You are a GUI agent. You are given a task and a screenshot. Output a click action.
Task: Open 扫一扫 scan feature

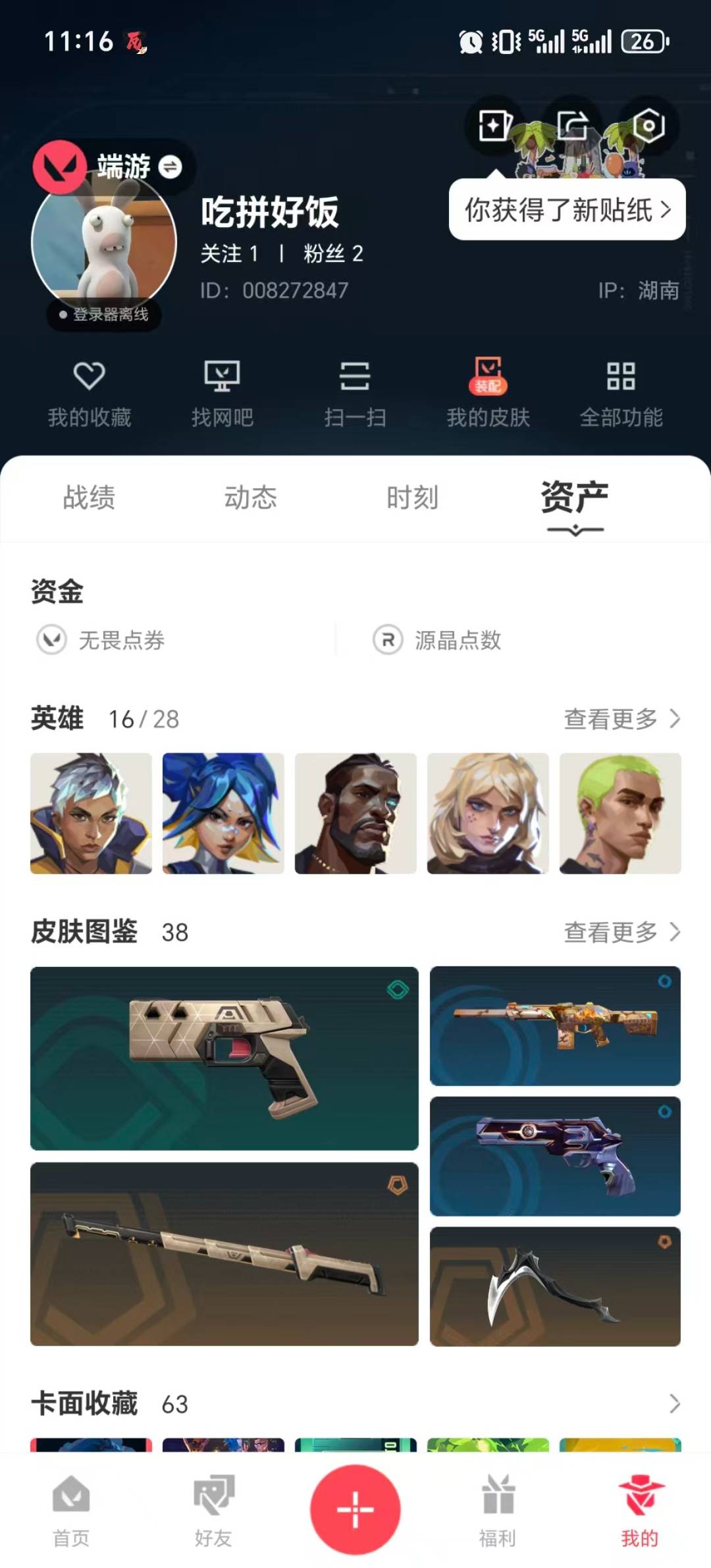pos(355,393)
